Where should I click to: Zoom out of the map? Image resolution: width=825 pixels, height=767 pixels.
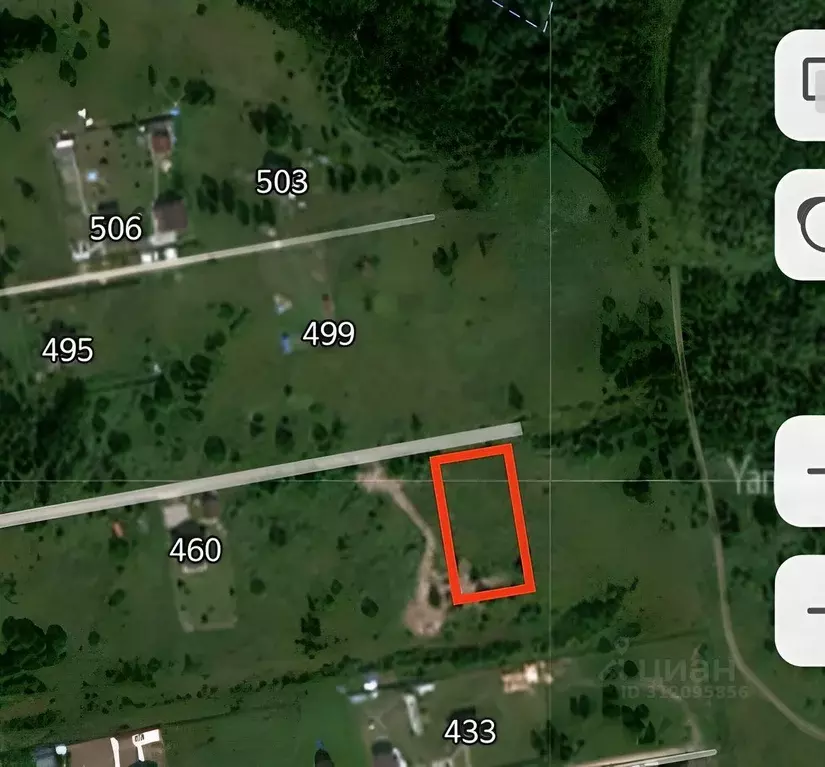[x=803, y=609]
